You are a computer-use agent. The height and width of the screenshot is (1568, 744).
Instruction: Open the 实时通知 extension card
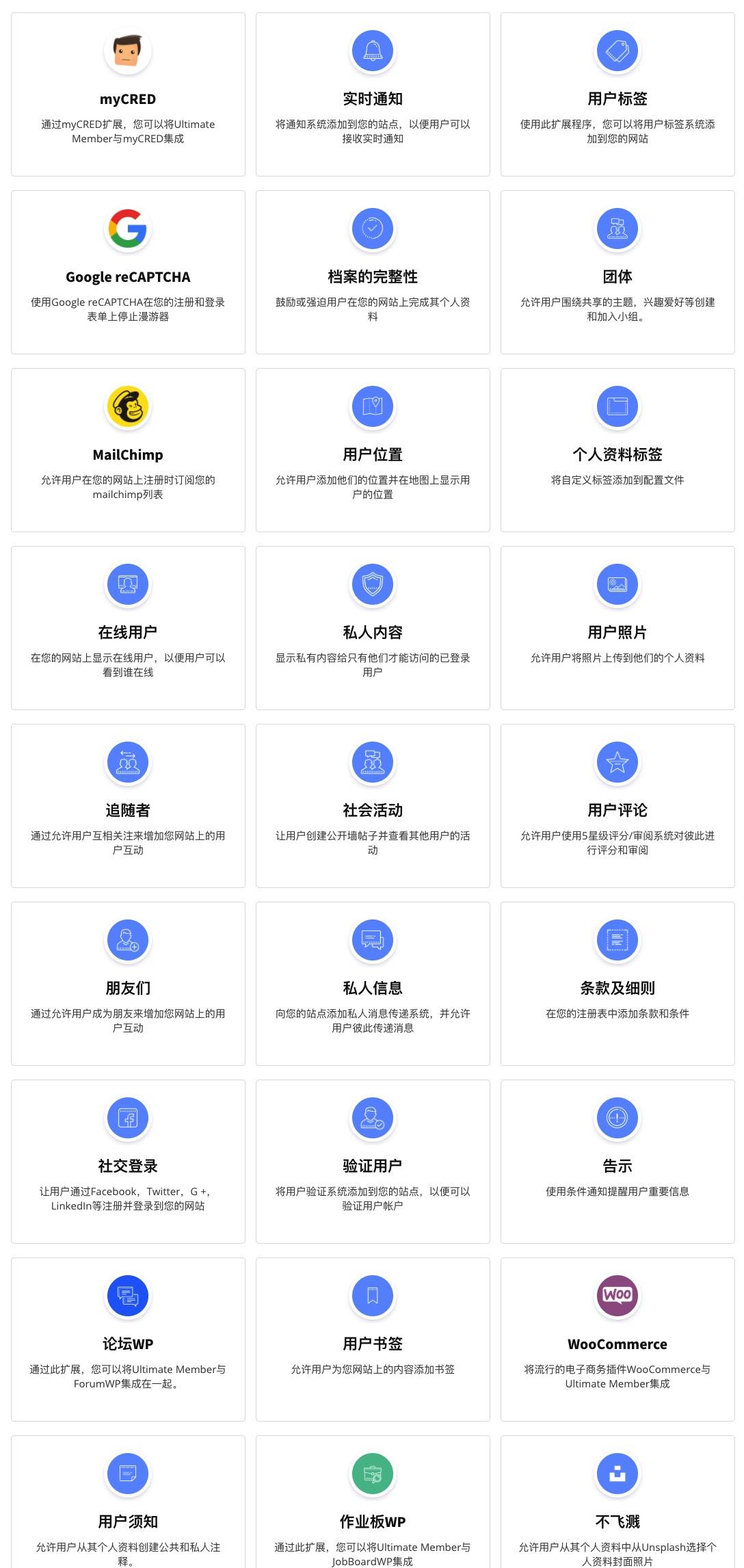[x=373, y=99]
